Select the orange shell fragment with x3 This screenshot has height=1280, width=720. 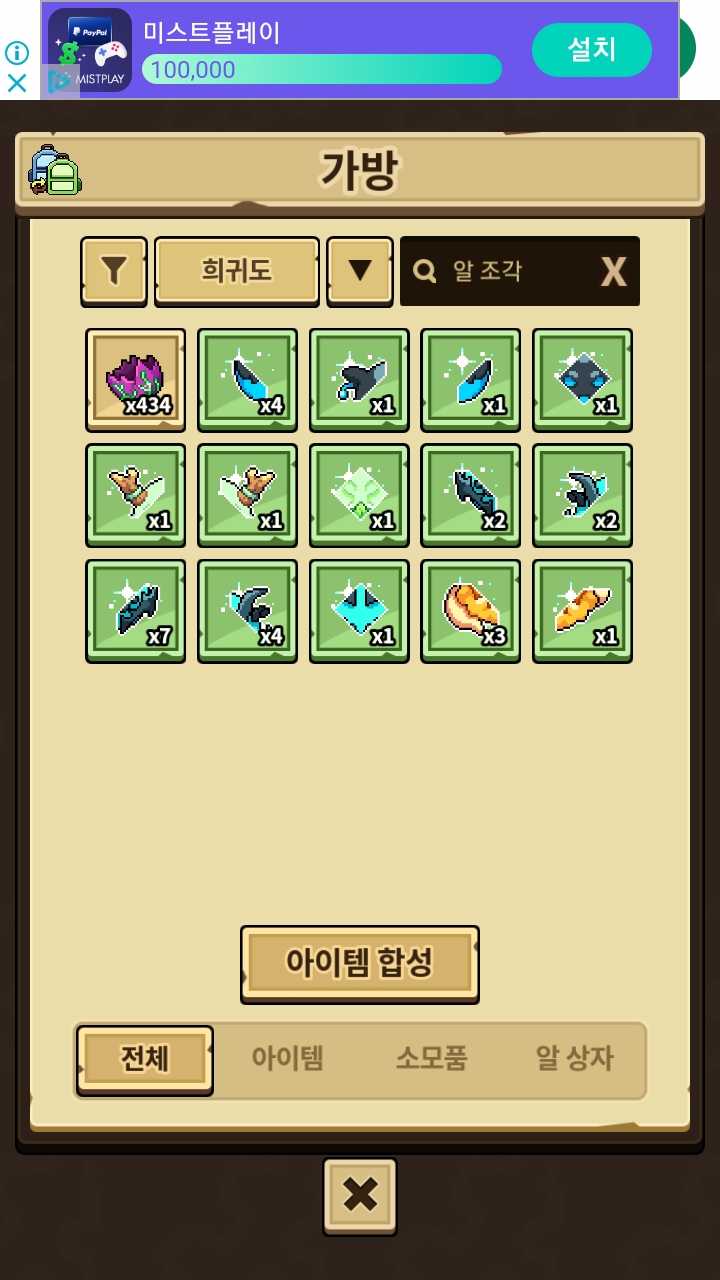tap(470, 610)
